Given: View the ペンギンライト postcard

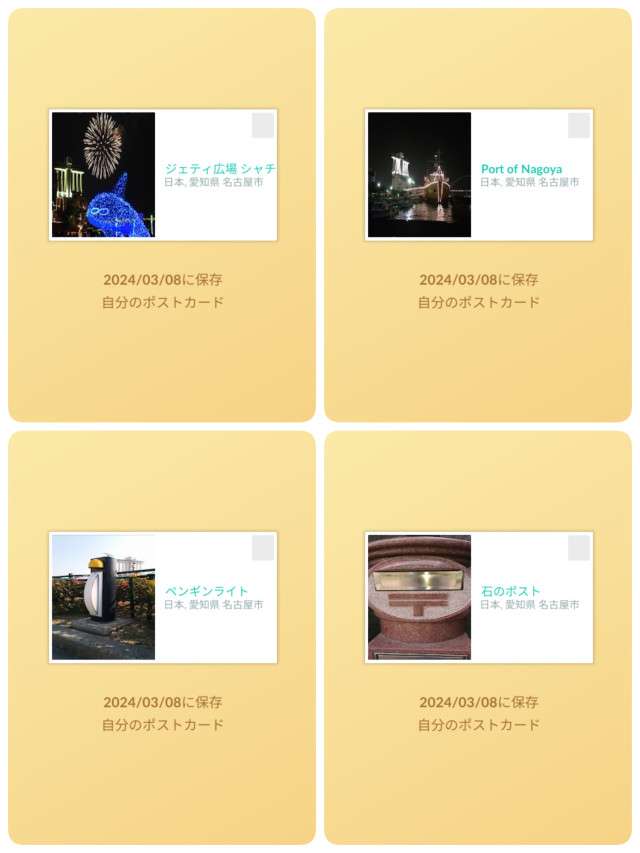Looking at the screenshot, I should 163,597.
